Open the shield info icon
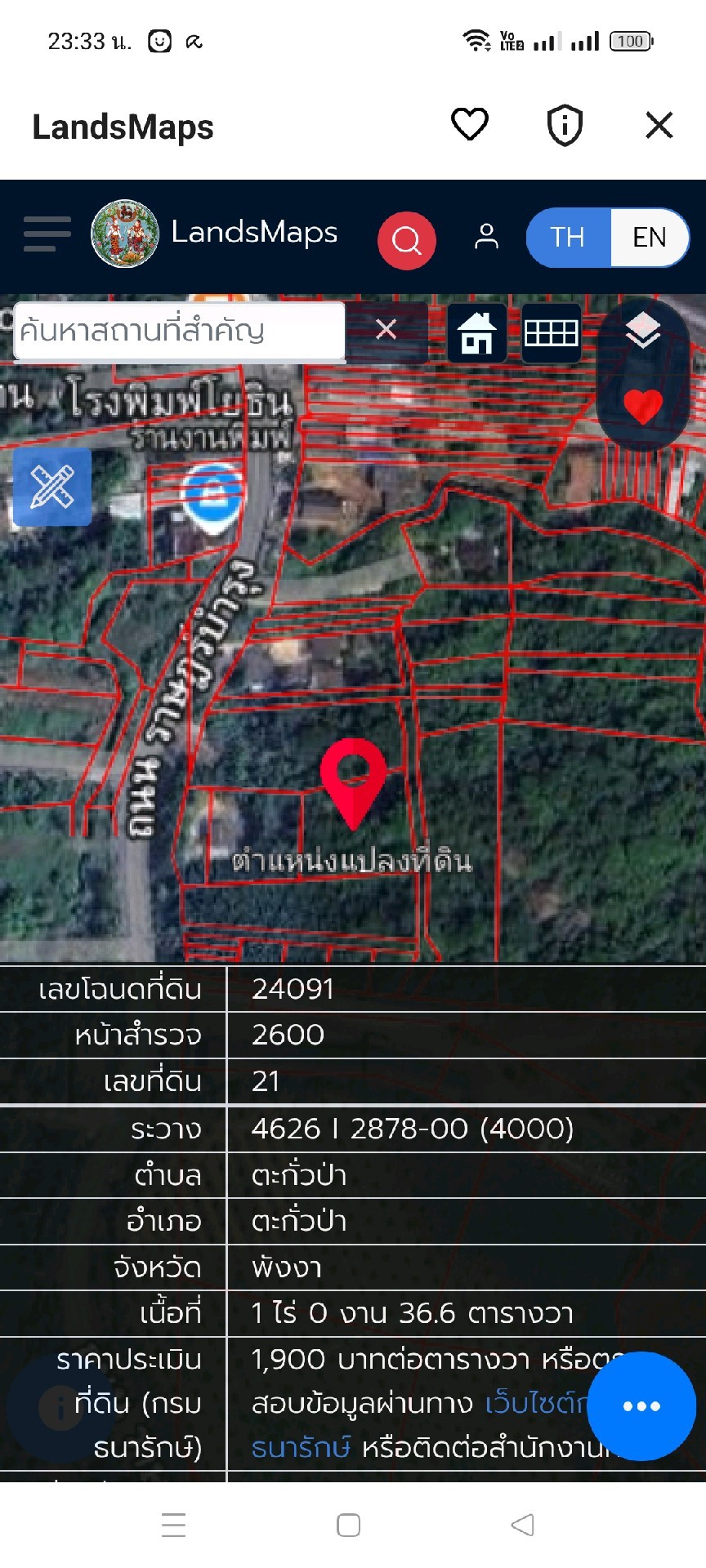 [565, 125]
